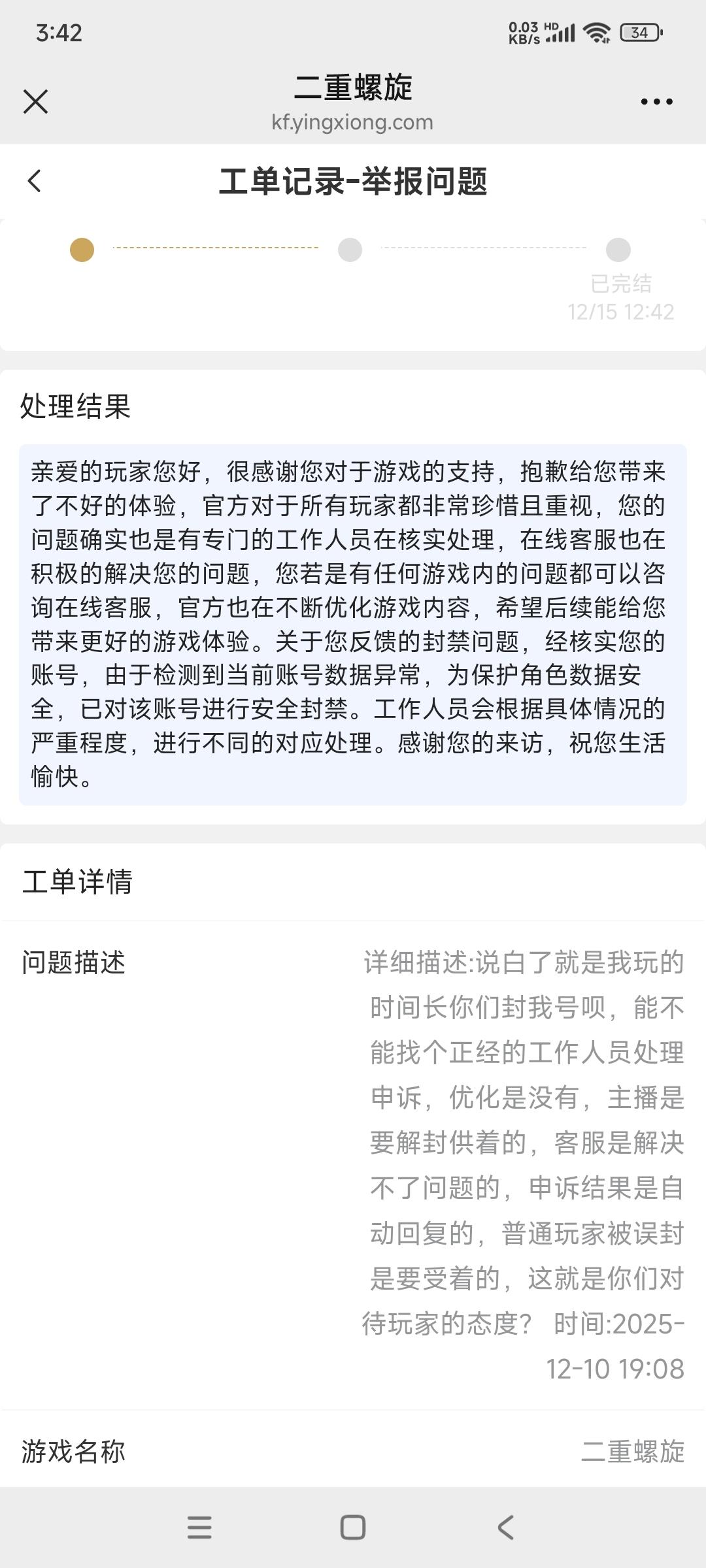This screenshot has width=706, height=1568.
Task: Tap the system back button
Action: [505, 1527]
